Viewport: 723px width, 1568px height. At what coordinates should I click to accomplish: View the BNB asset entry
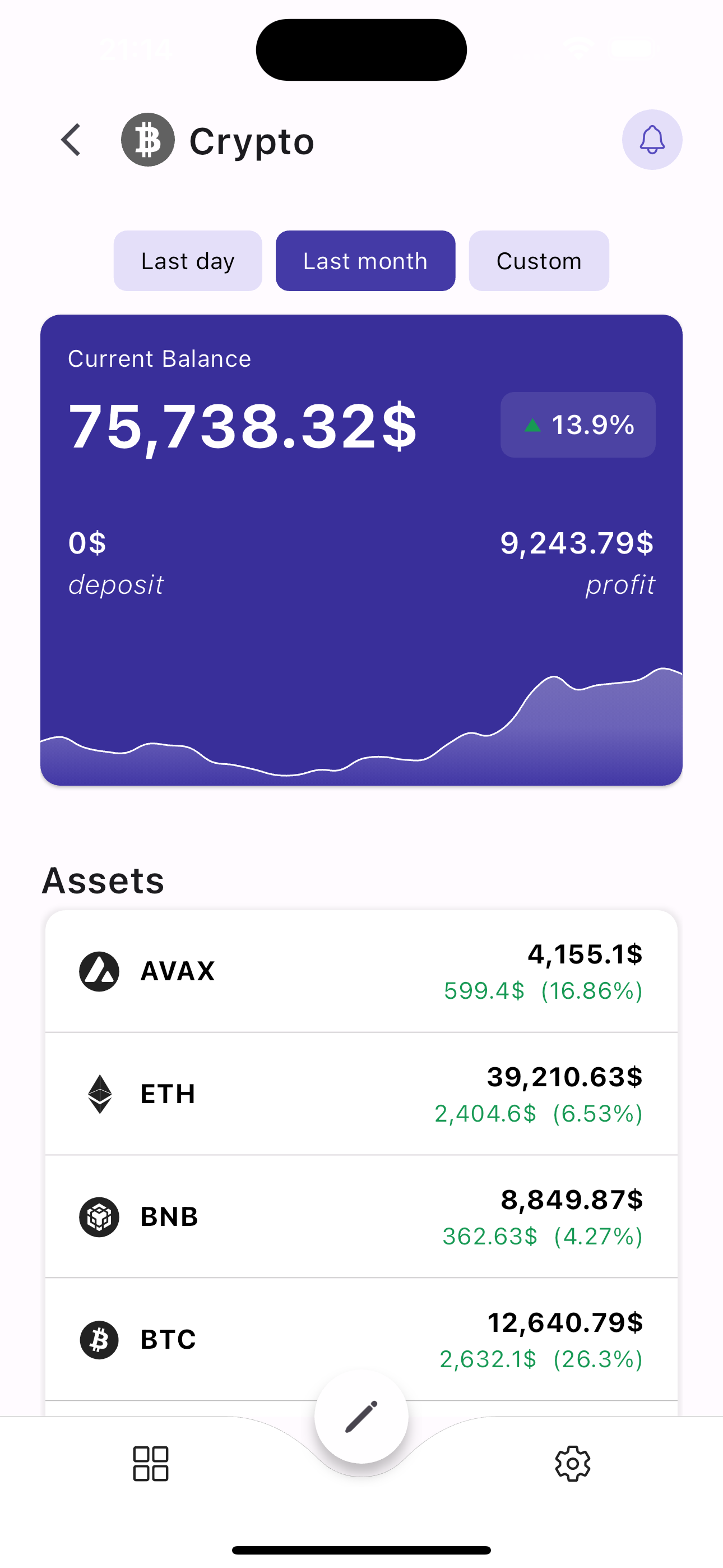click(x=361, y=1217)
